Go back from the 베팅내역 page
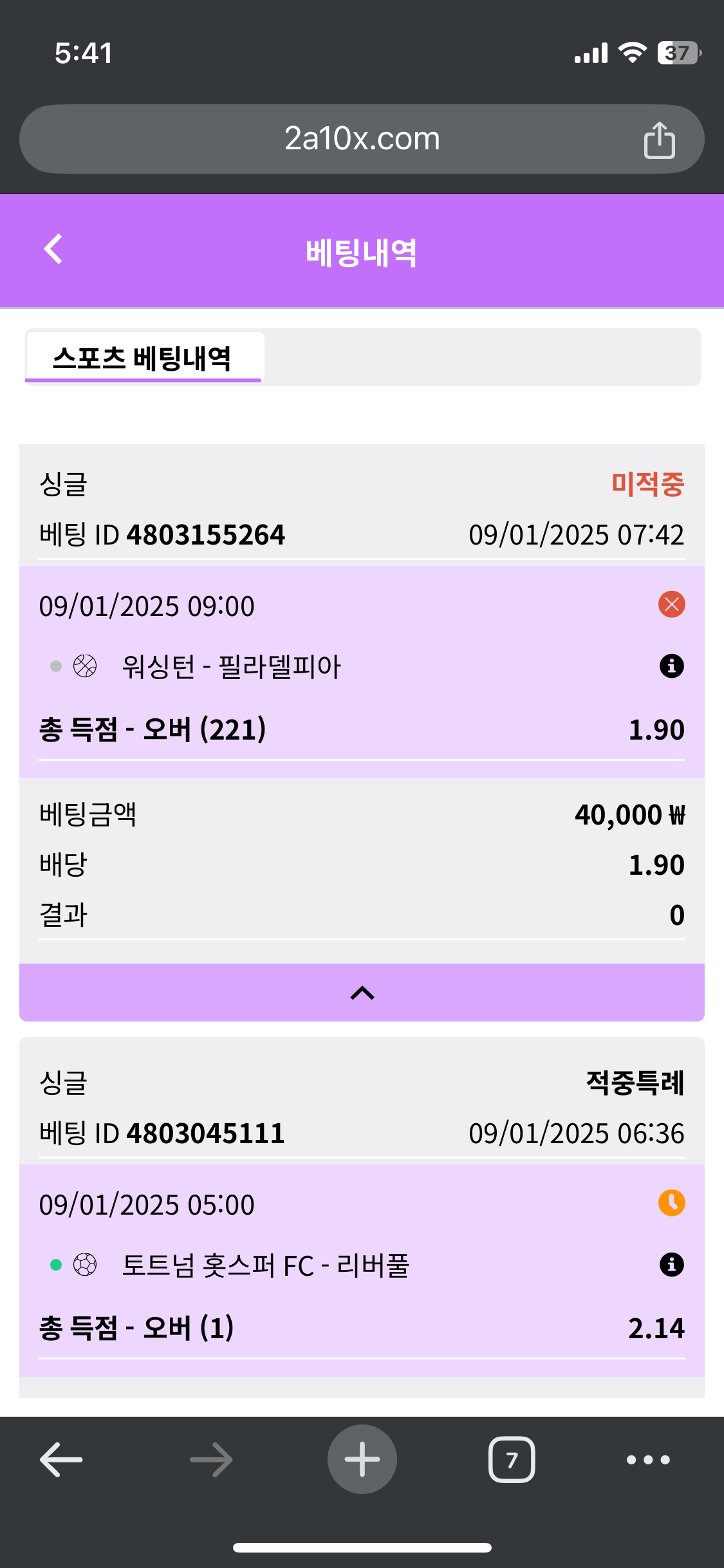 coord(53,250)
